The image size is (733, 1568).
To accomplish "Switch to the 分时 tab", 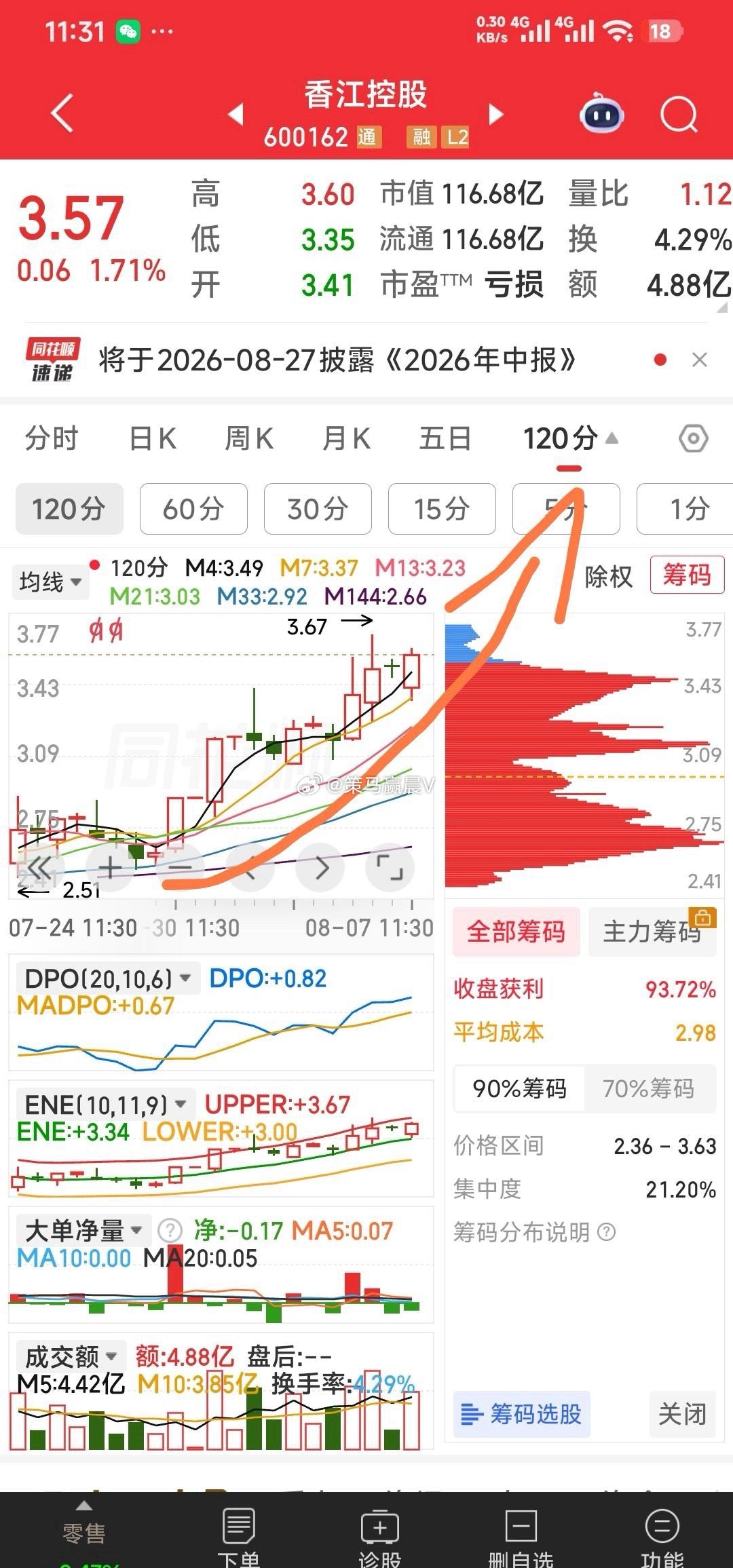I will click(x=52, y=438).
